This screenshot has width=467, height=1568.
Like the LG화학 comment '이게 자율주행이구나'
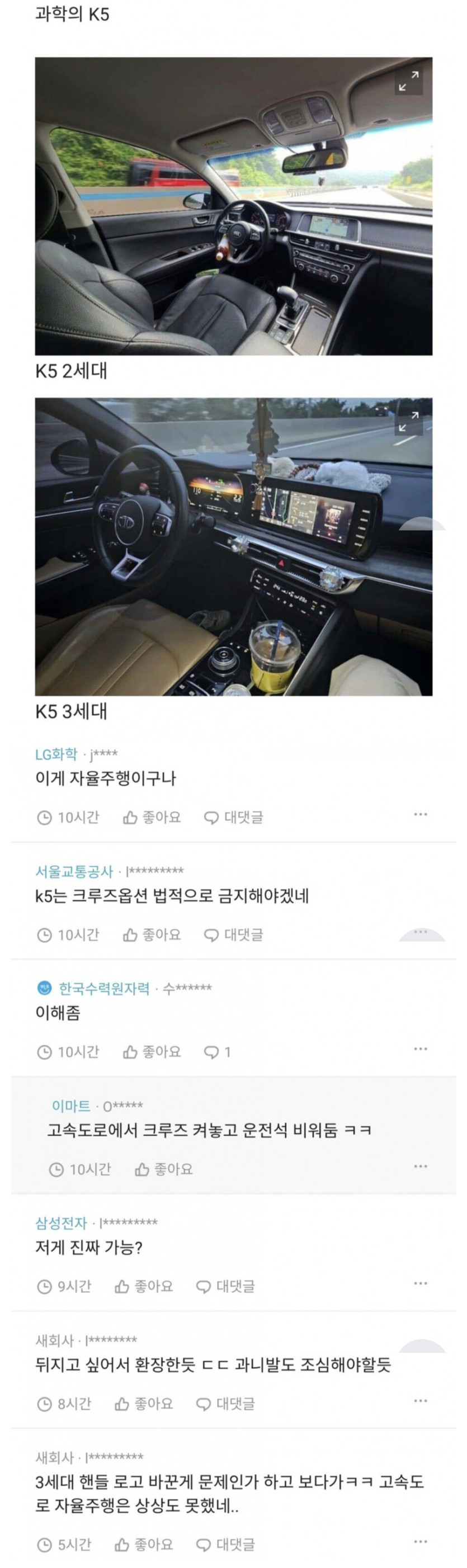tap(152, 818)
